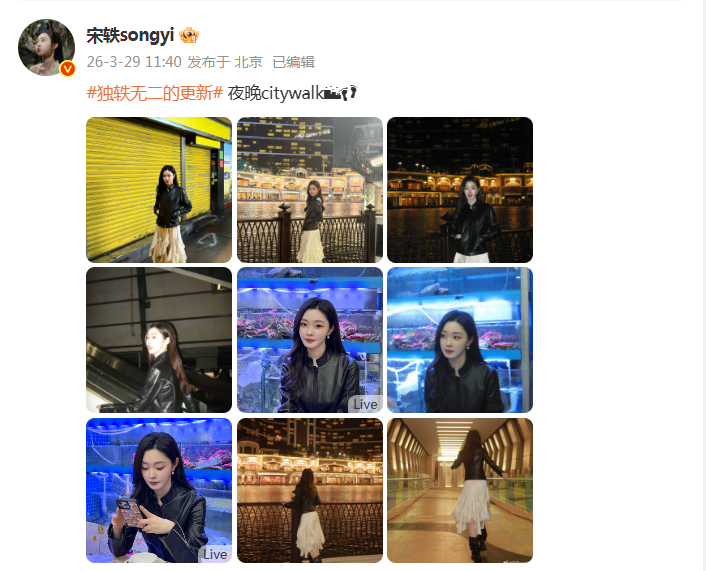
Task: Open the hashtag #独轶无二的更新#
Action: click(154, 93)
